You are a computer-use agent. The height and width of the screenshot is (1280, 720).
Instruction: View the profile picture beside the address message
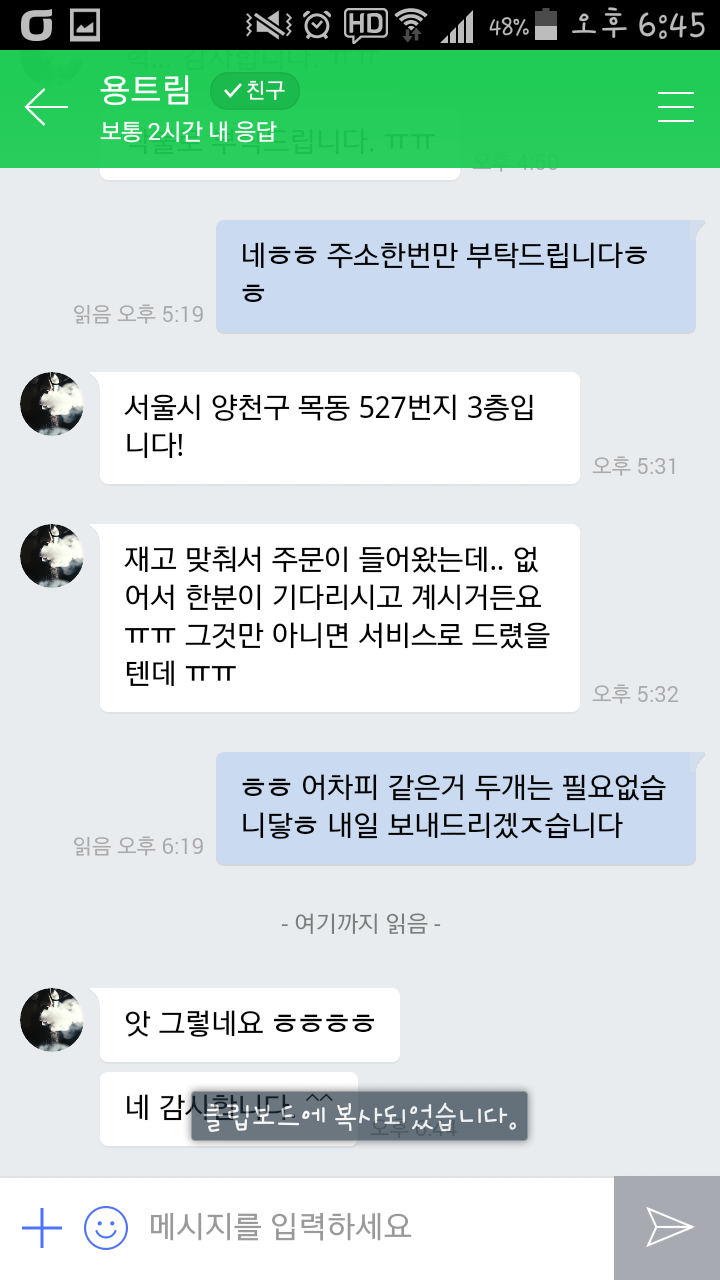[x=52, y=404]
